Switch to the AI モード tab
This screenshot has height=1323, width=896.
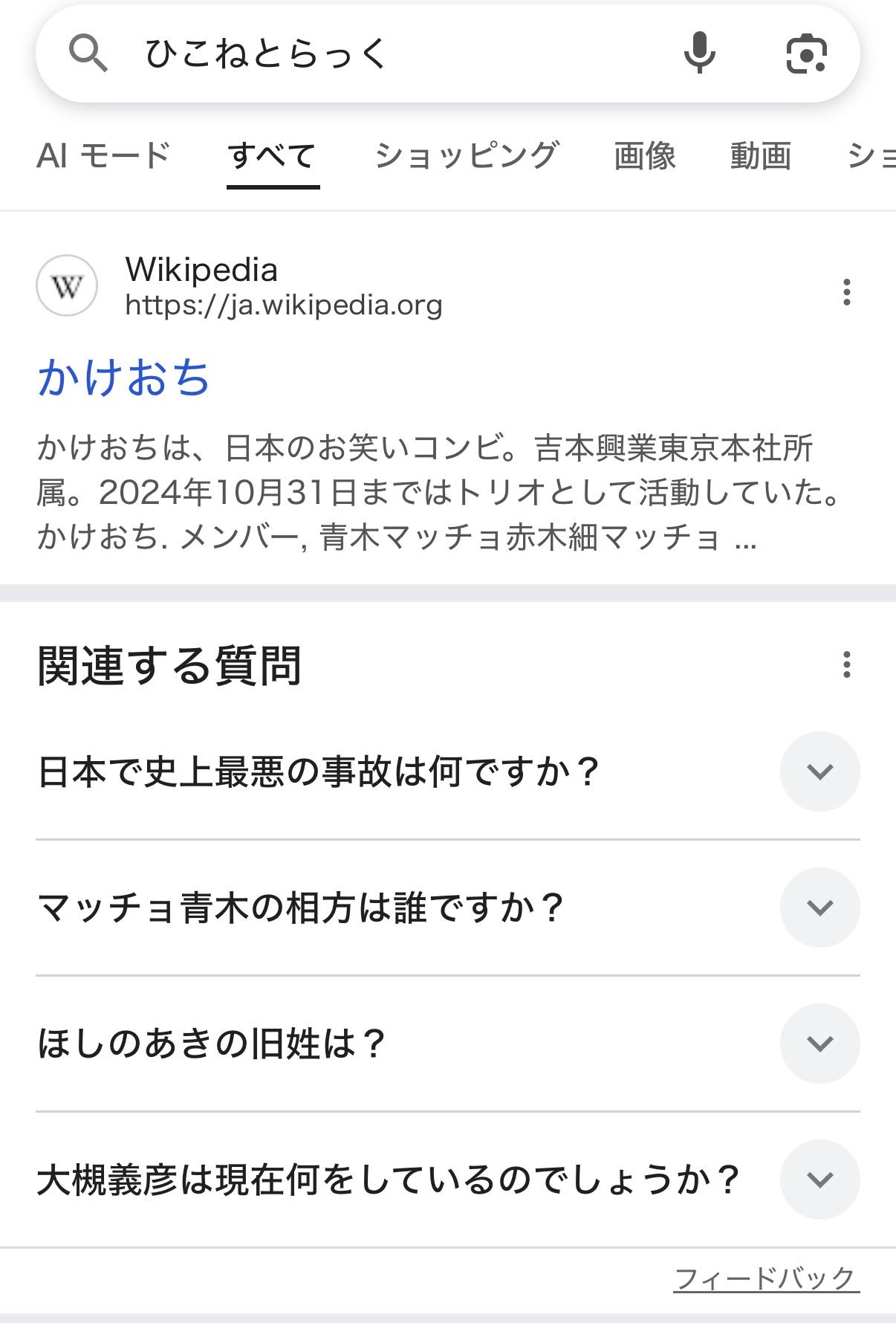click(x=103, y=156)
